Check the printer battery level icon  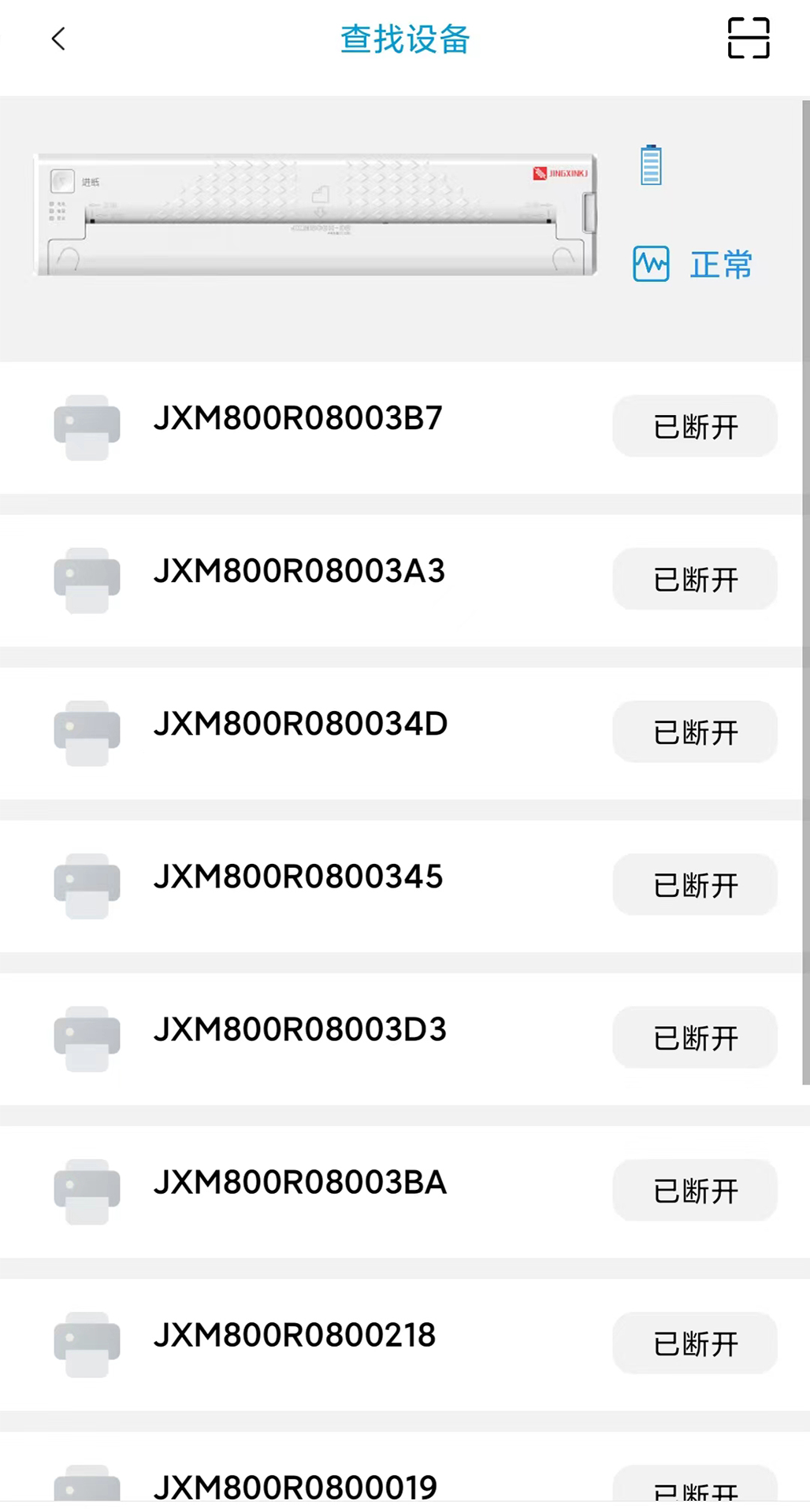tap(649, 165)
